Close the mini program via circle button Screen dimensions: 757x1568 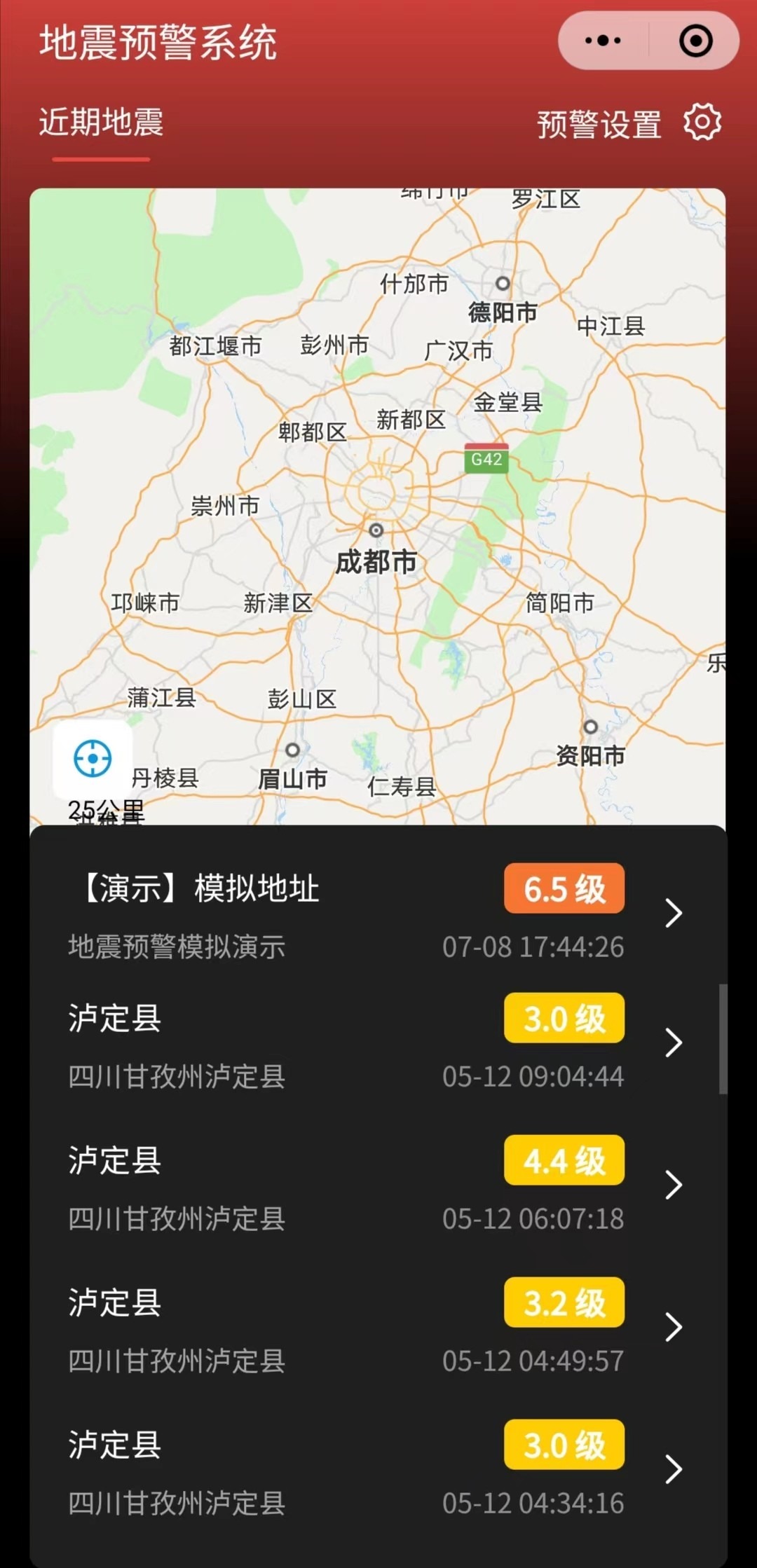pos(695,41)
